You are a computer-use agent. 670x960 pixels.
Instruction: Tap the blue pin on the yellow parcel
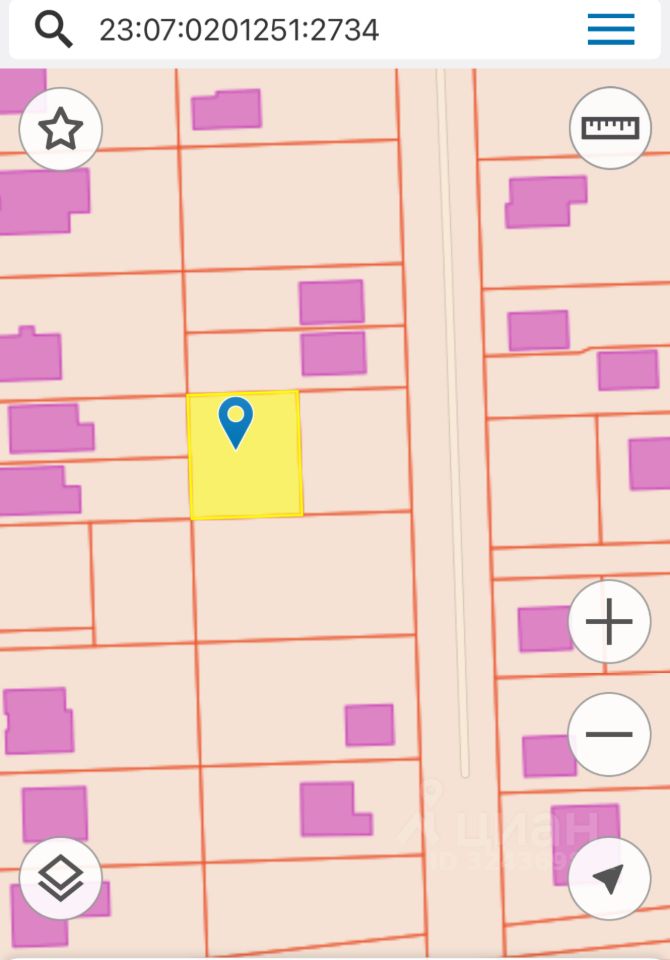tap(236, 420)
